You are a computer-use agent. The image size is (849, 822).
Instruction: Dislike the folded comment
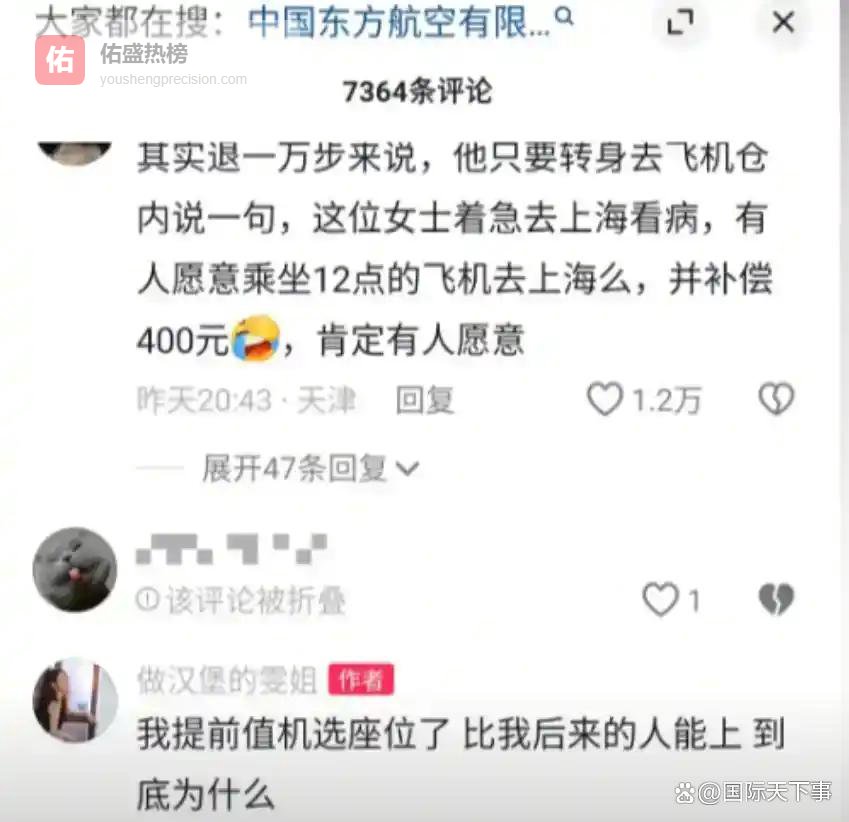(775, 600)
